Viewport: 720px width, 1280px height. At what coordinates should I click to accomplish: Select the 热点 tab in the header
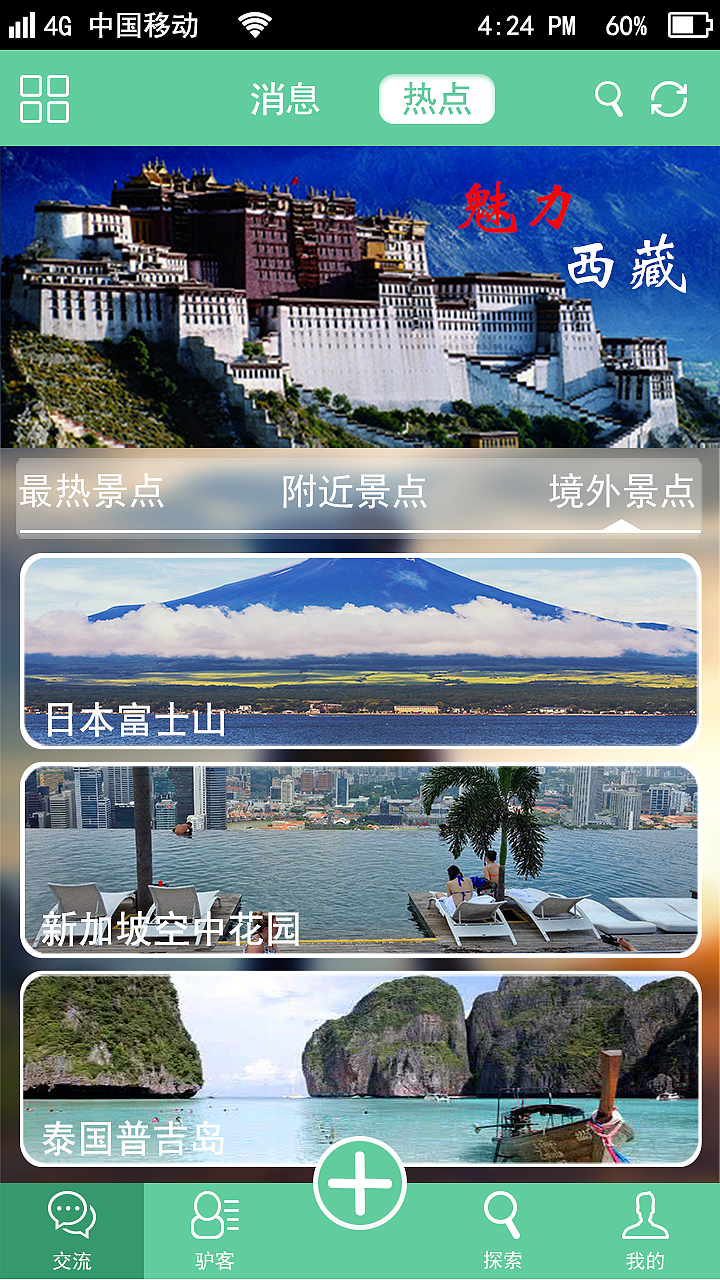coord(437,99)
